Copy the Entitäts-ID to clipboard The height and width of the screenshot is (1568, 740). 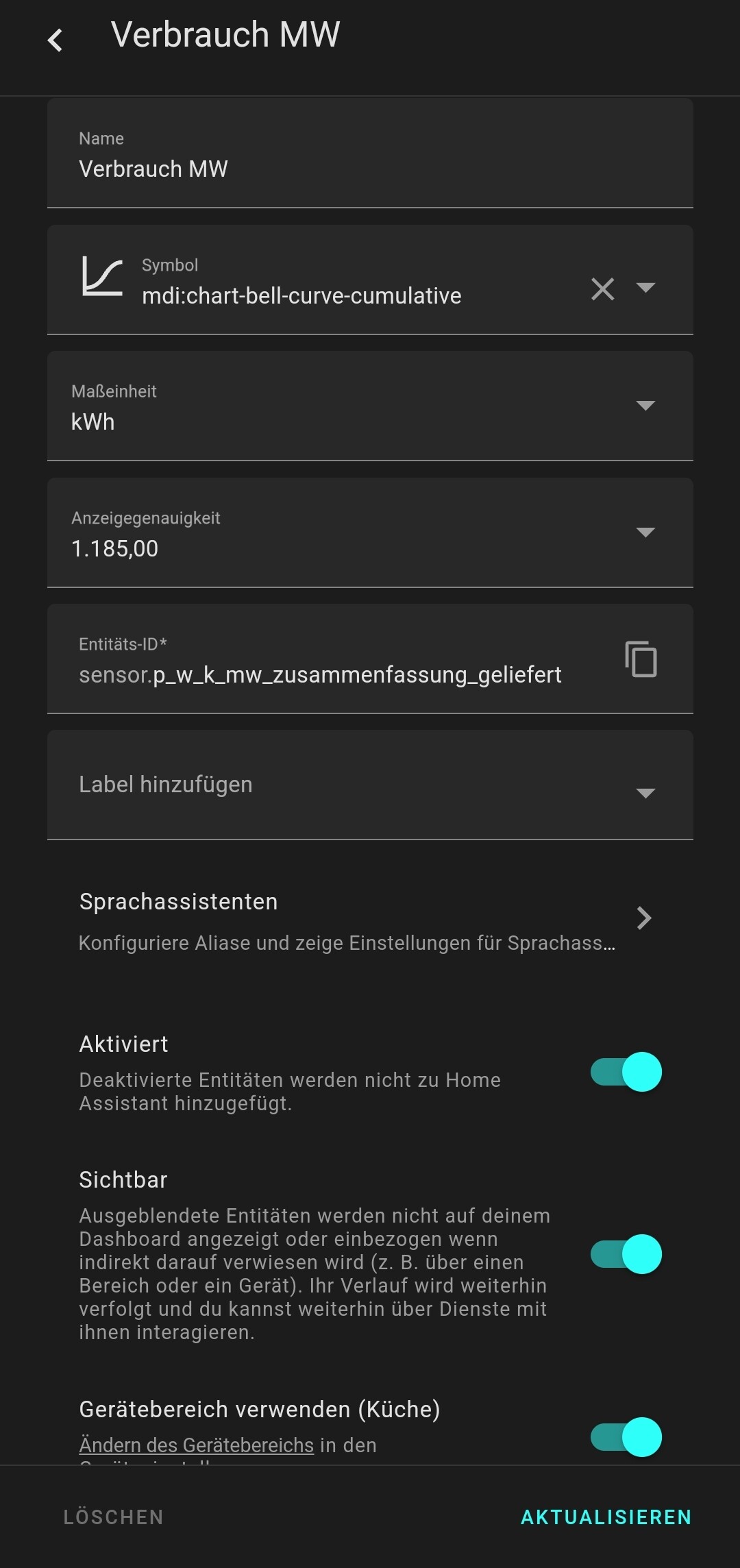point(641,659)
